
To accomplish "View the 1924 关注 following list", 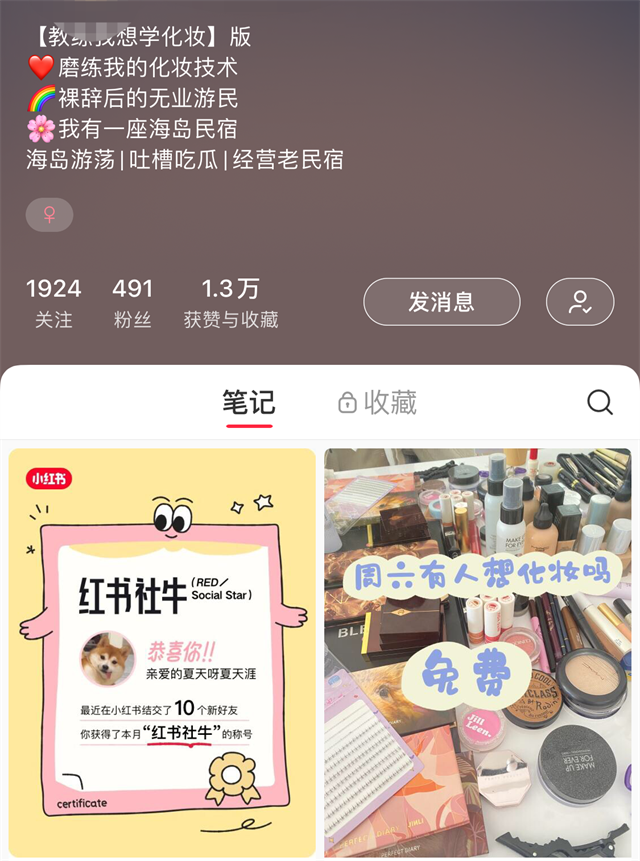I will (53, 303).
